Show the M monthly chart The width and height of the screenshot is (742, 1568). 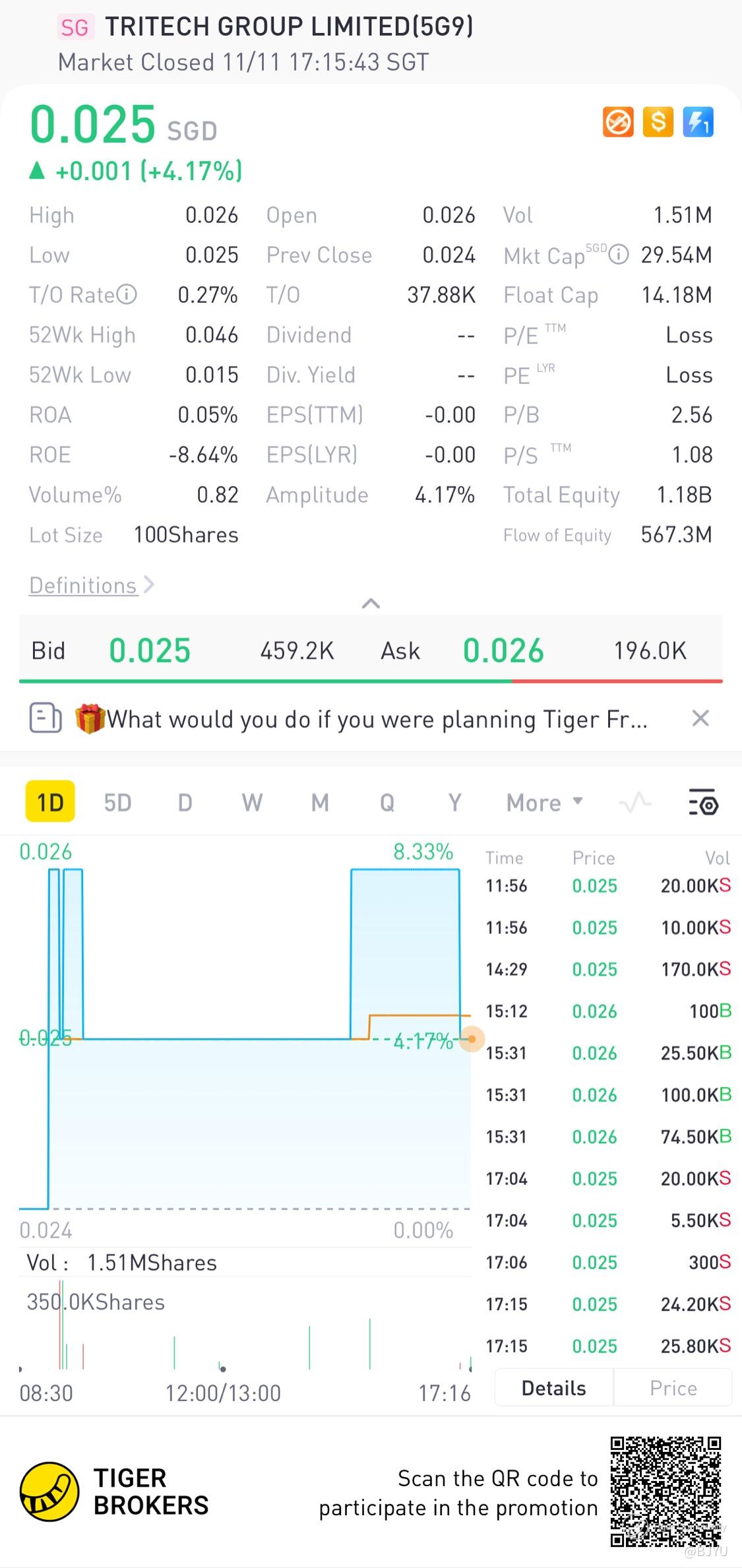tap(320, 803)
